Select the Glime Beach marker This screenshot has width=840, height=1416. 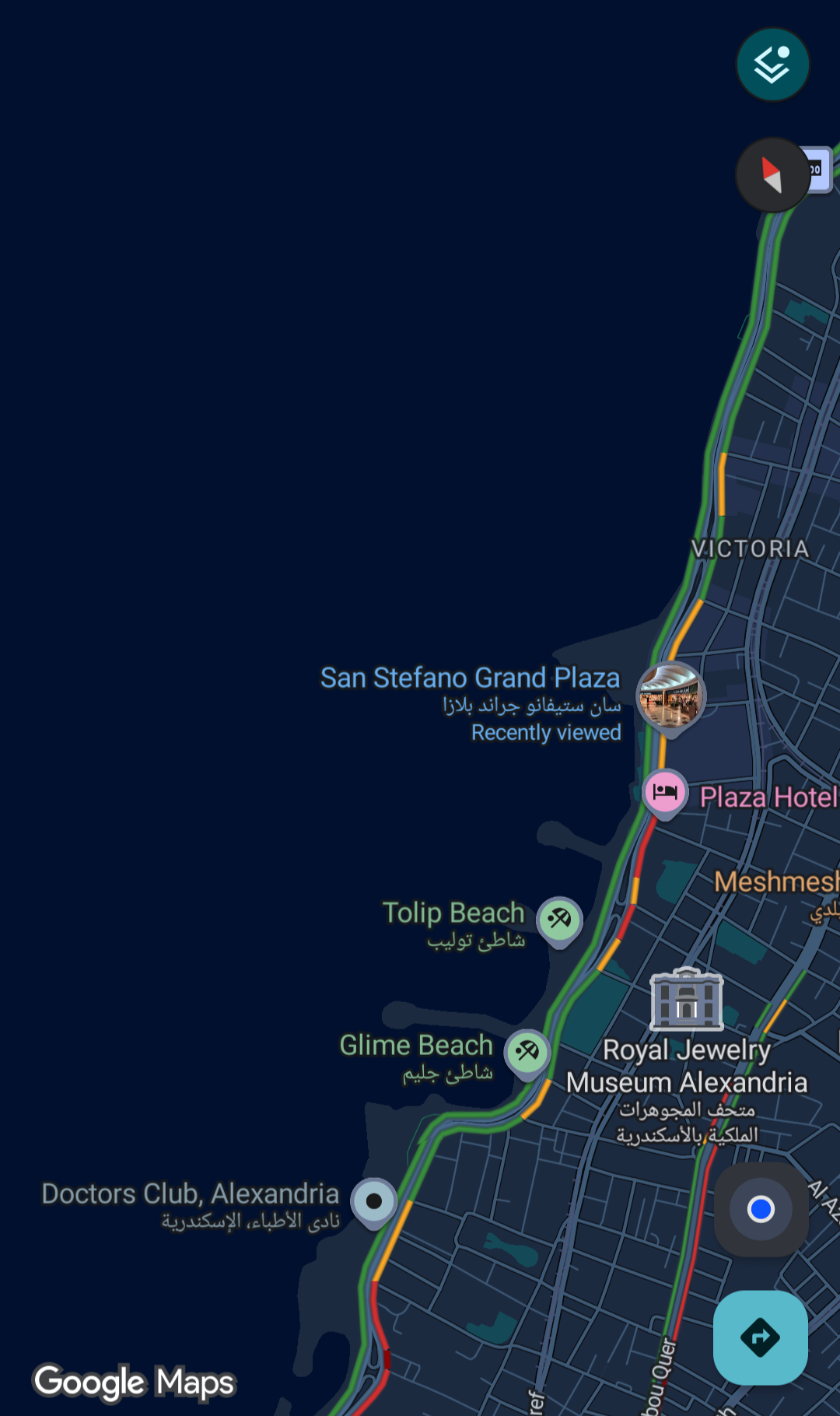point(527,1053)
